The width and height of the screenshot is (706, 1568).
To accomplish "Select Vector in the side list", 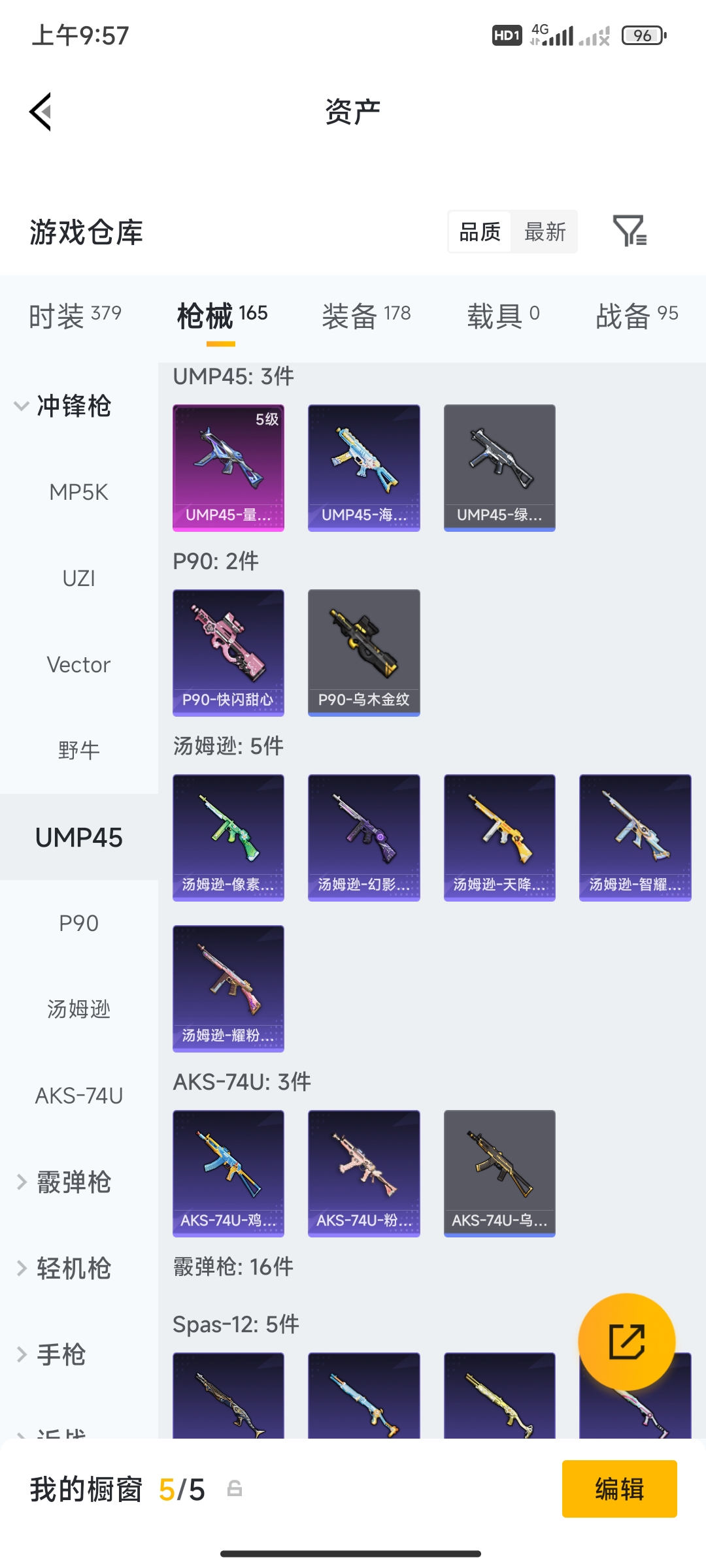I will tap(78, 664).
